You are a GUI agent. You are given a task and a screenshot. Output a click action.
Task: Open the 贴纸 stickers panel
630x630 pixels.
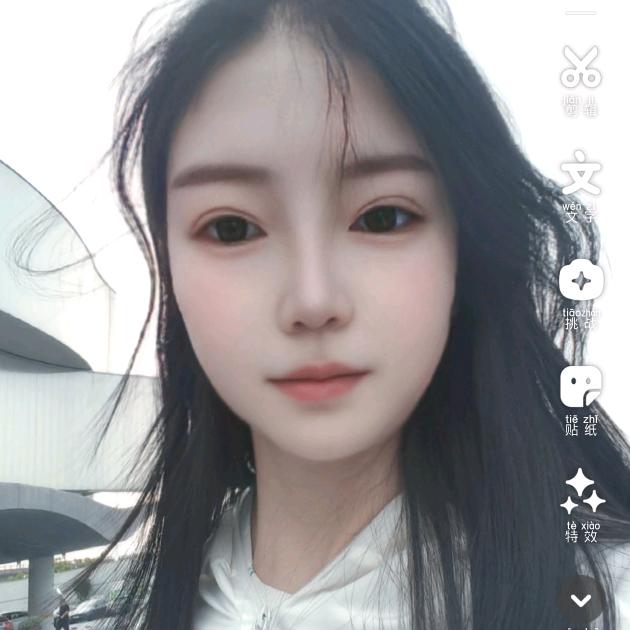581,388
